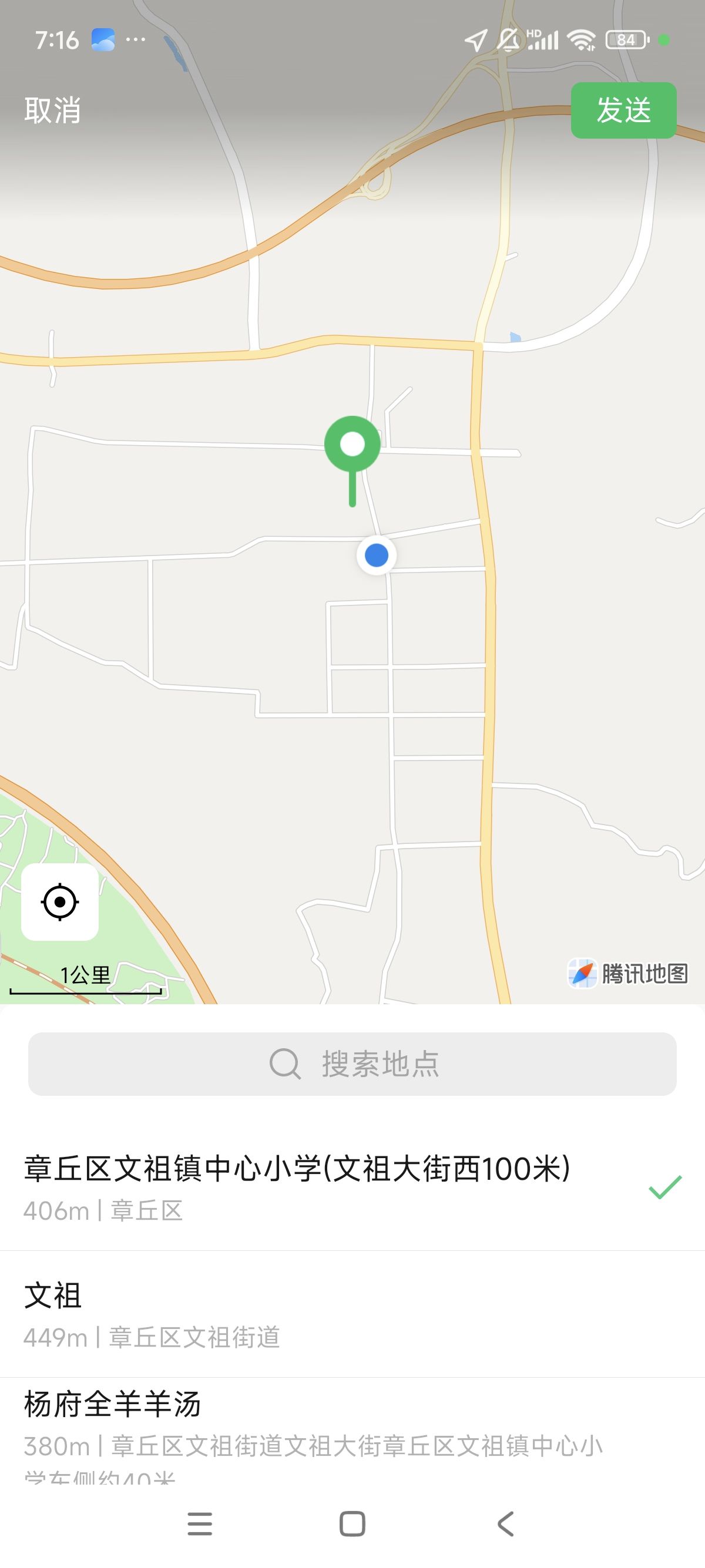Image resolution: width=705 pixels, height=1568 pixels.
Task: Tap the green 发送 button
Action: point(623,110)
